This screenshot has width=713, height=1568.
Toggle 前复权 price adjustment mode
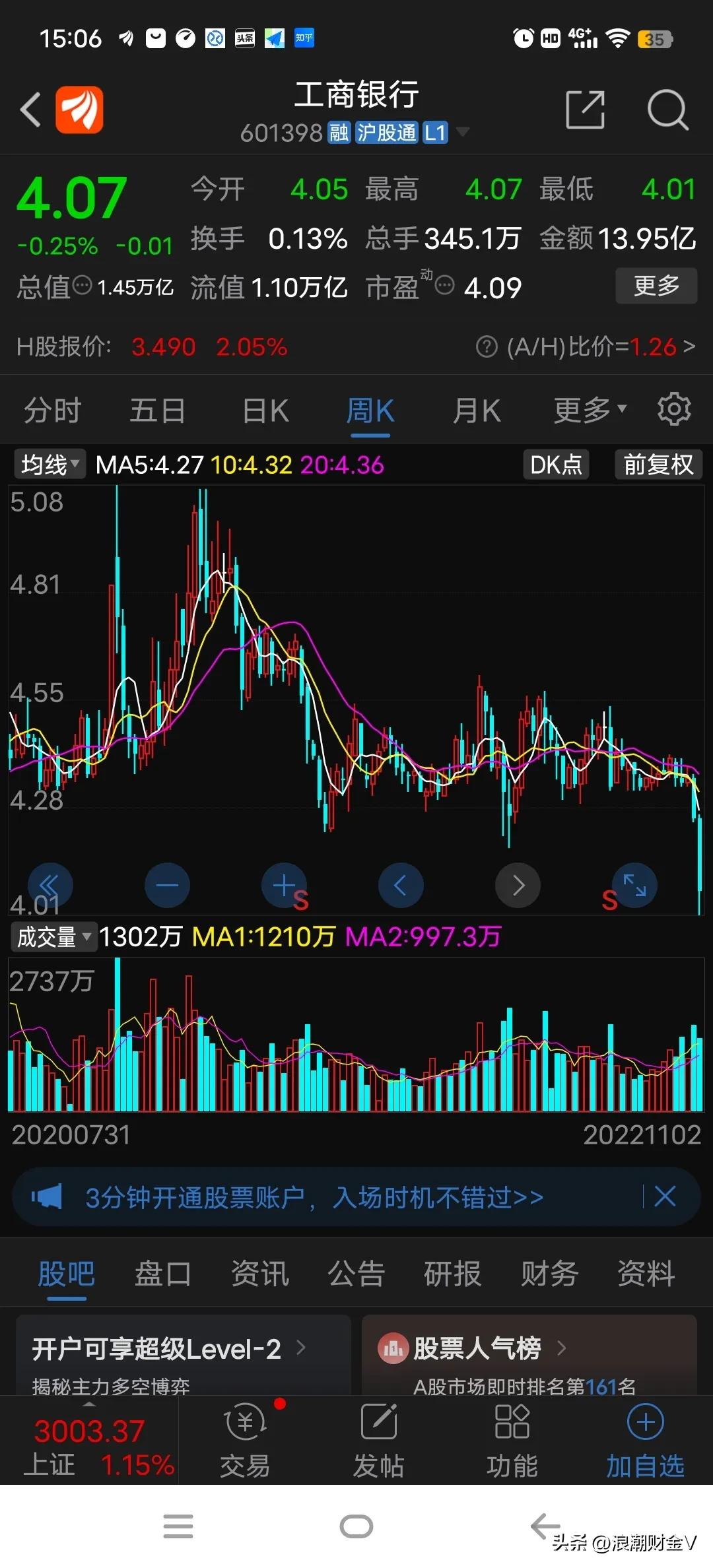(x=658, y=465)
